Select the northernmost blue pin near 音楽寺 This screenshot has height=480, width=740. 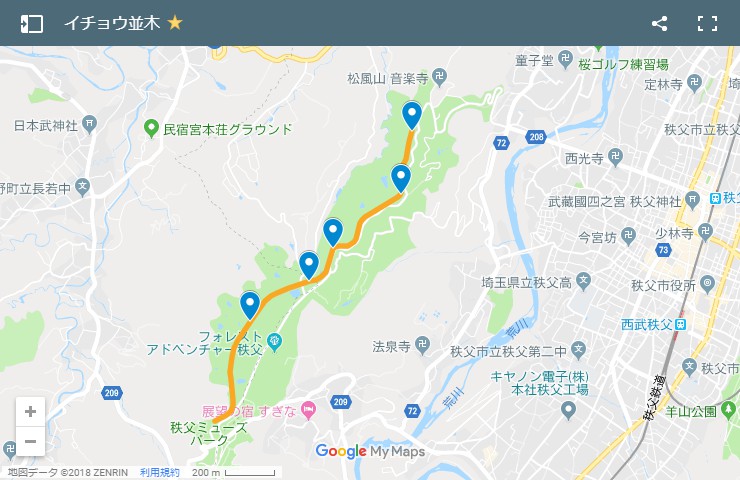coord(411,115)
